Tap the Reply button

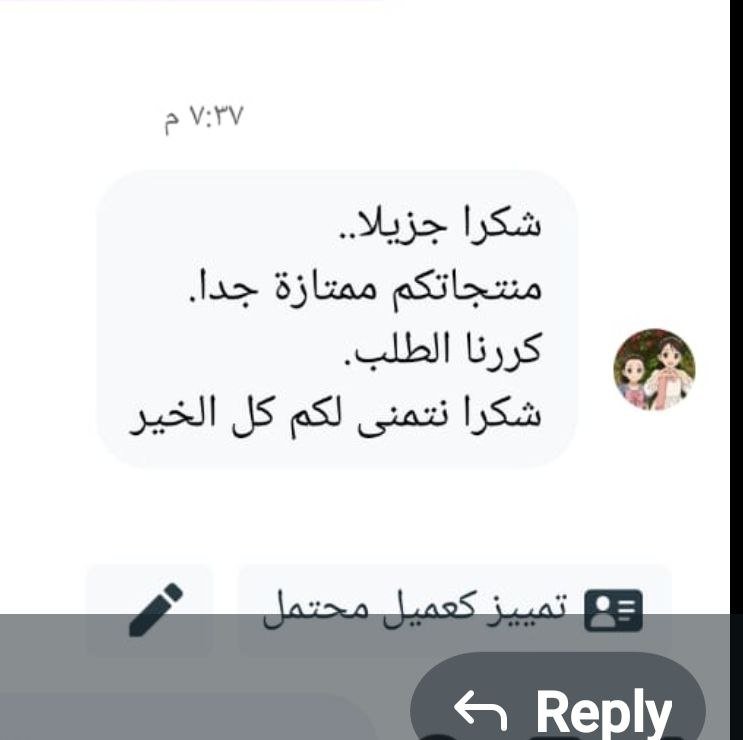560,708
